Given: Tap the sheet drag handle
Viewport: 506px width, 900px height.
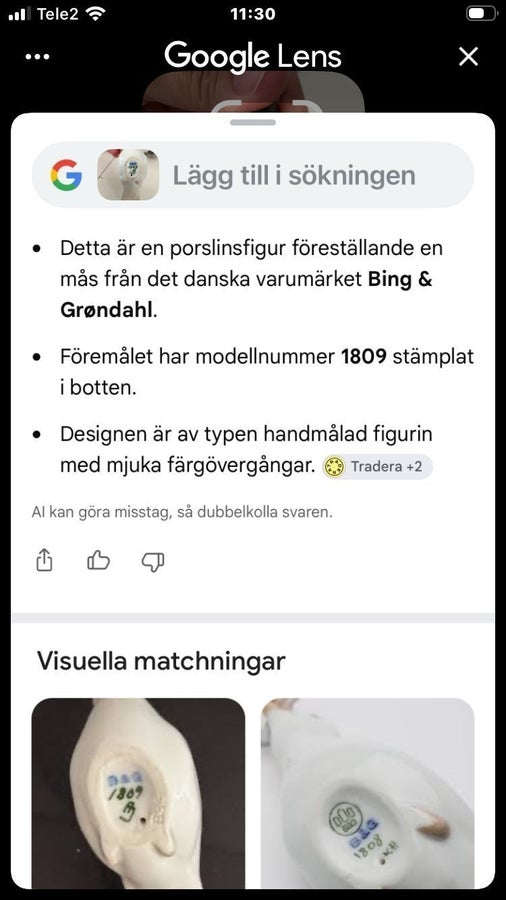Looking at the screenshot, I should 253,122.
